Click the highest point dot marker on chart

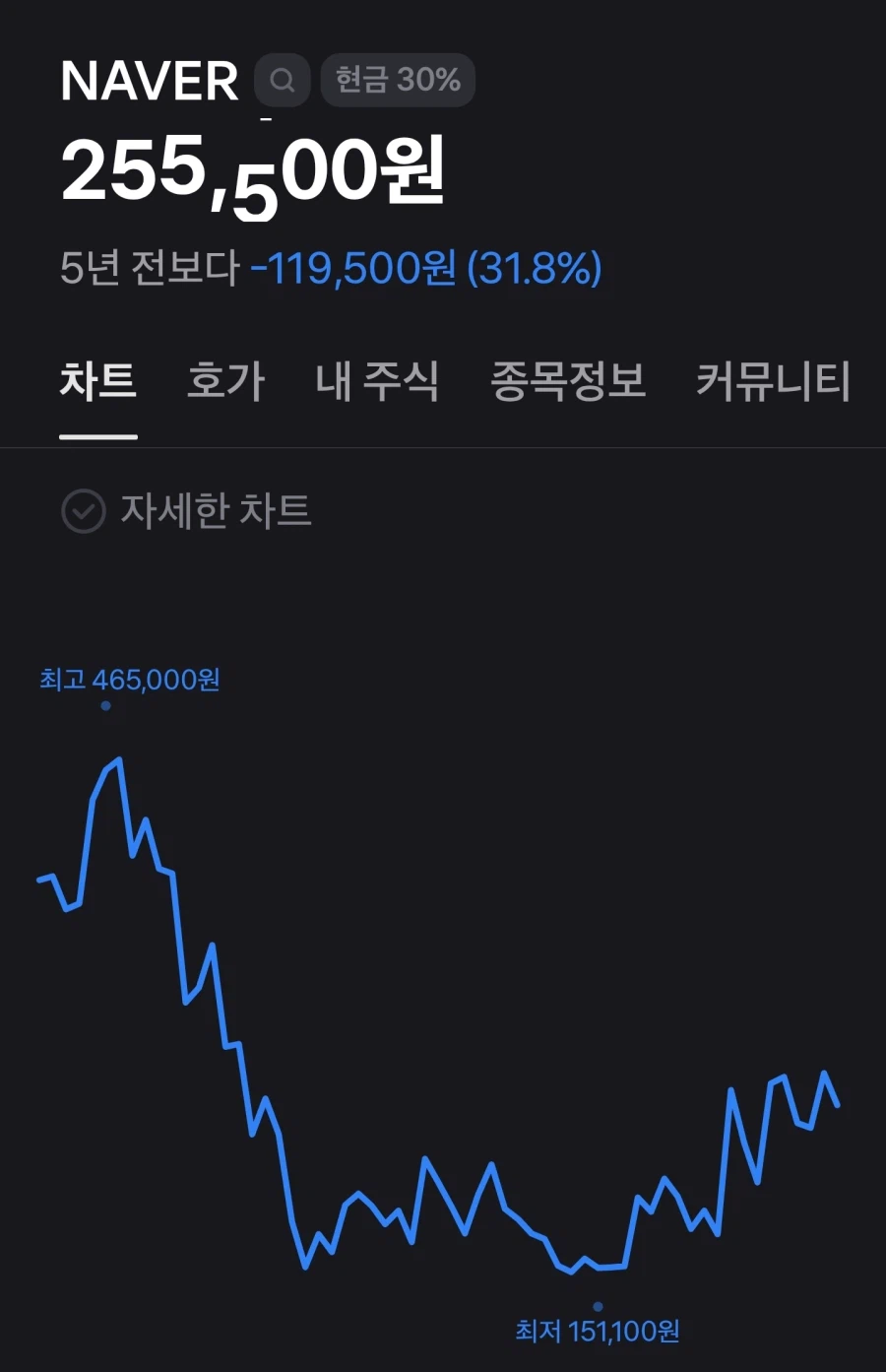click(x=106, y=705)
